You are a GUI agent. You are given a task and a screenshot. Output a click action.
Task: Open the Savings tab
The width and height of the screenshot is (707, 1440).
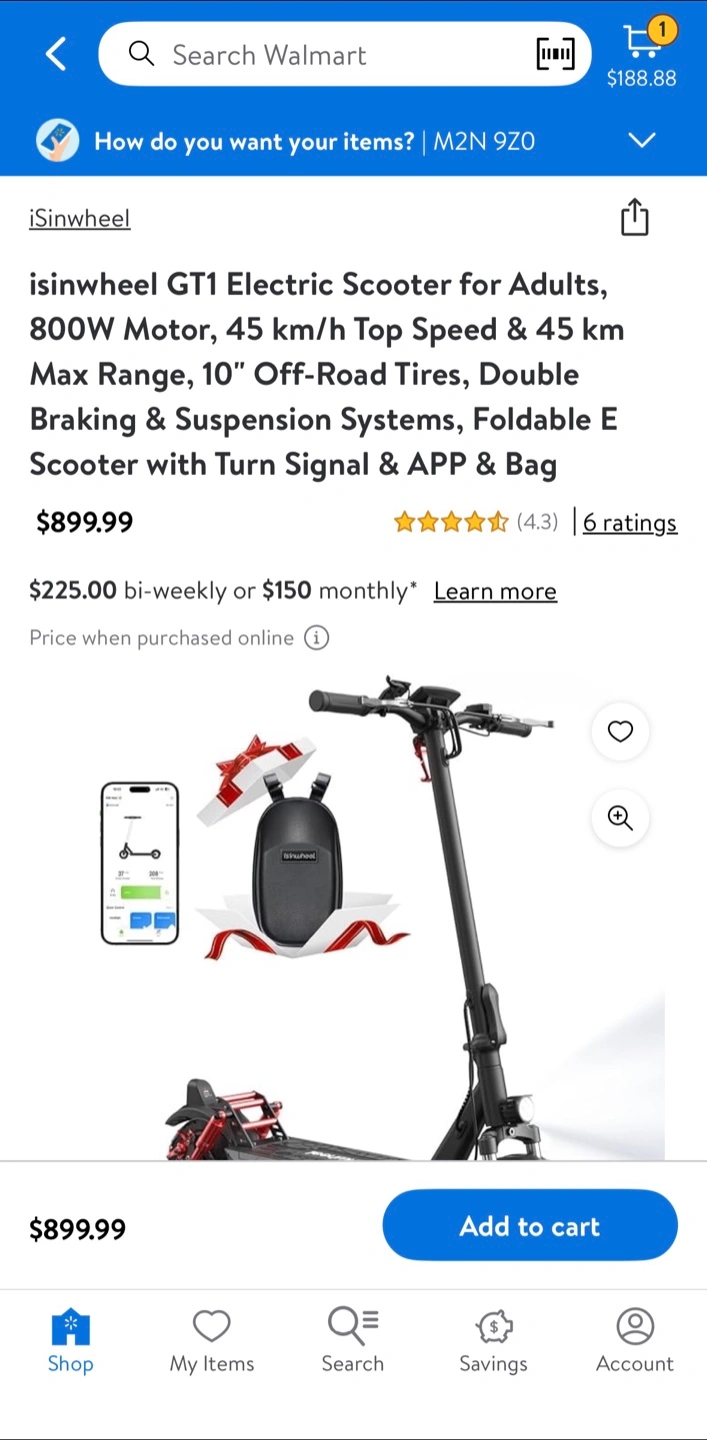coord(493,1342)
